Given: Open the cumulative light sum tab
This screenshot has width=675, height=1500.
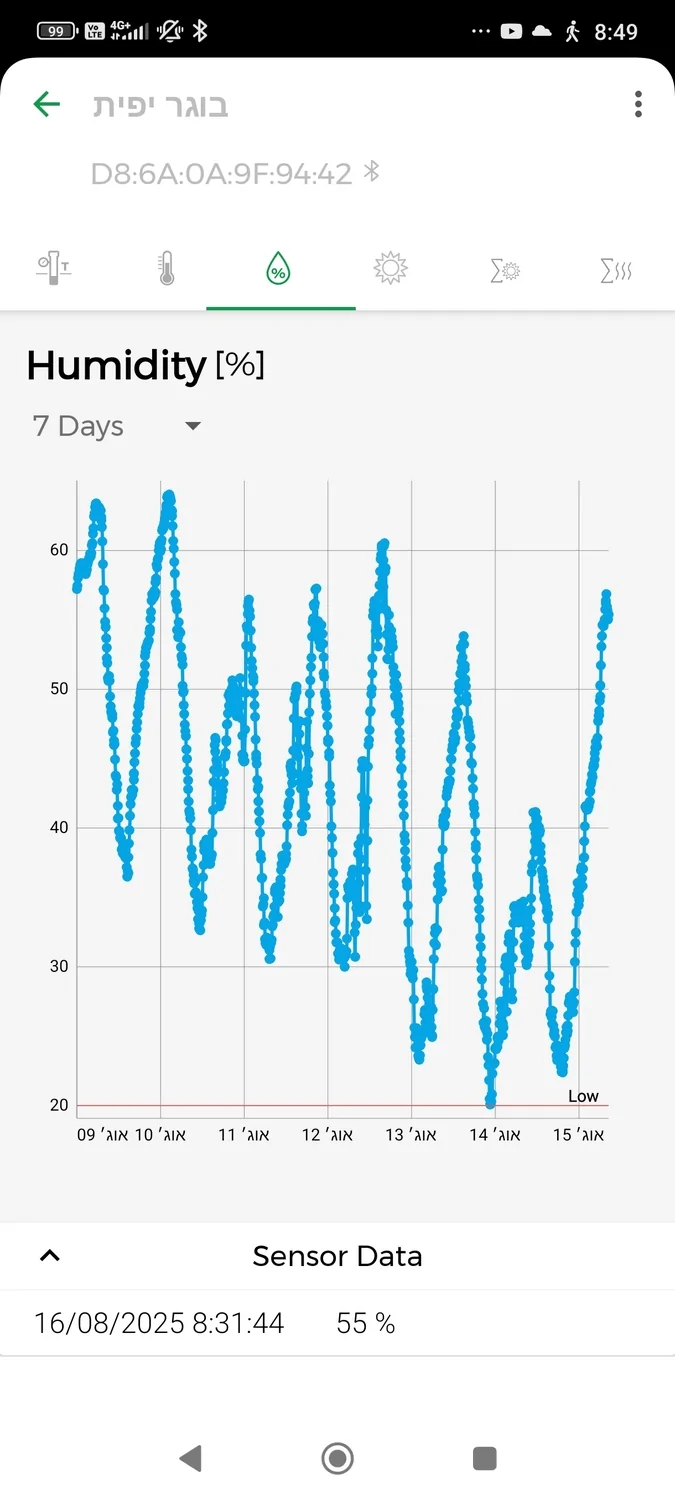Looking at the screenshot, I should click(504, 269).
